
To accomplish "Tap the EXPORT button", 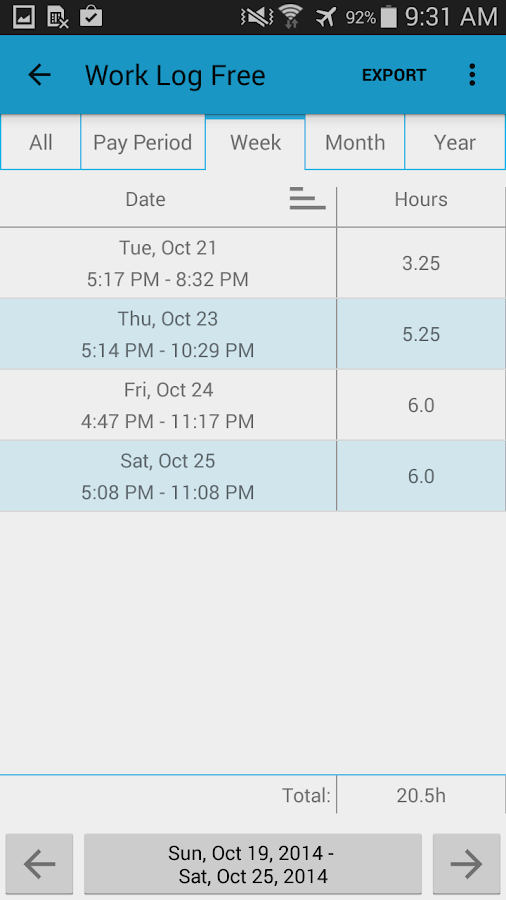I will pos(394,75).
